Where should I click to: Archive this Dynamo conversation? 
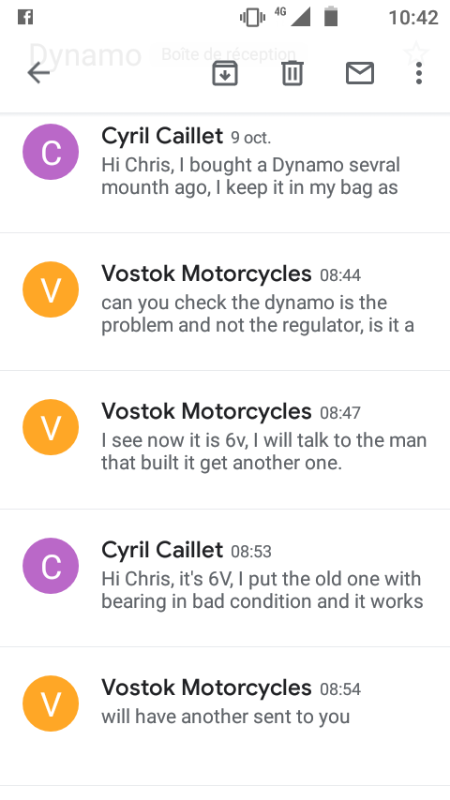pyautogui.click(x=225, y=73)
